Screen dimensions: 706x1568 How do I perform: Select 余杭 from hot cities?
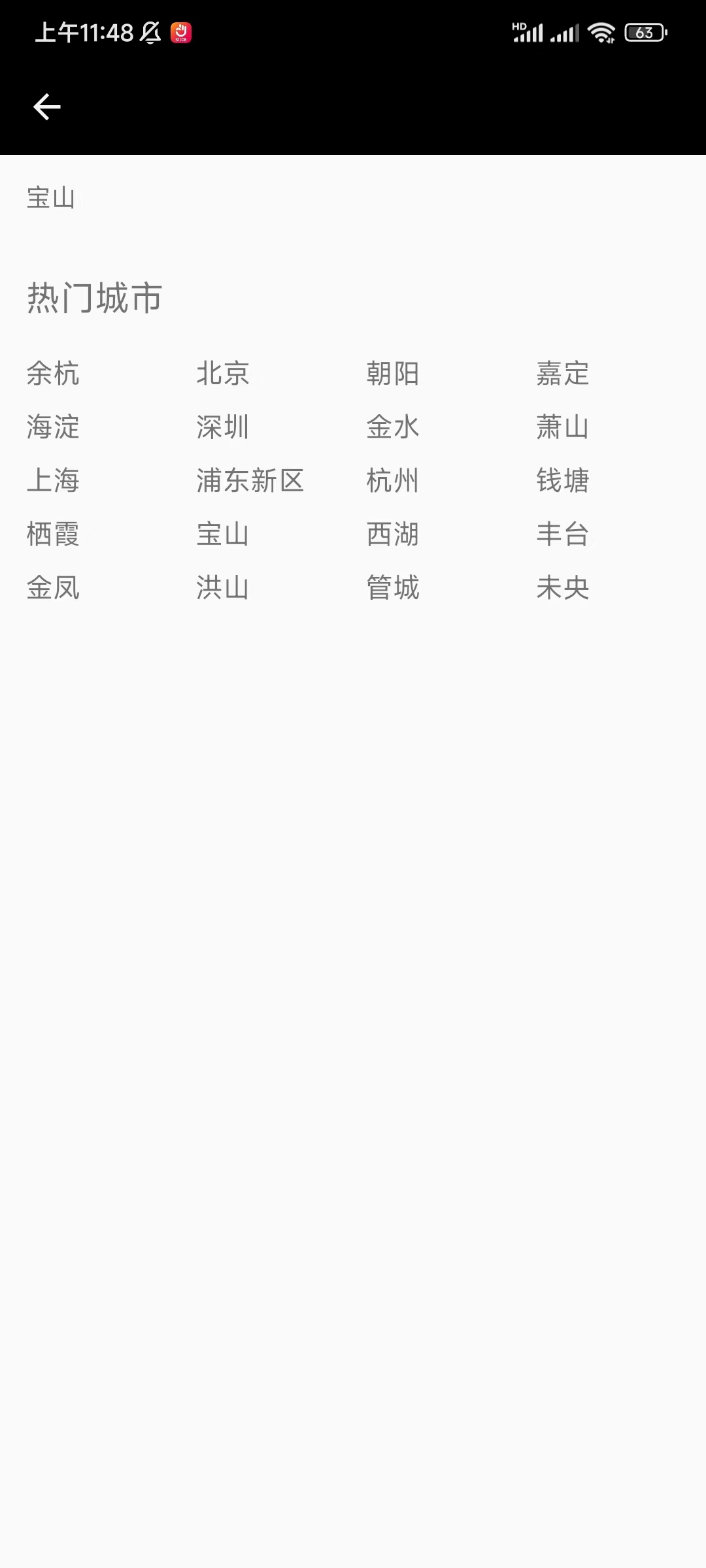click(53, 374)
